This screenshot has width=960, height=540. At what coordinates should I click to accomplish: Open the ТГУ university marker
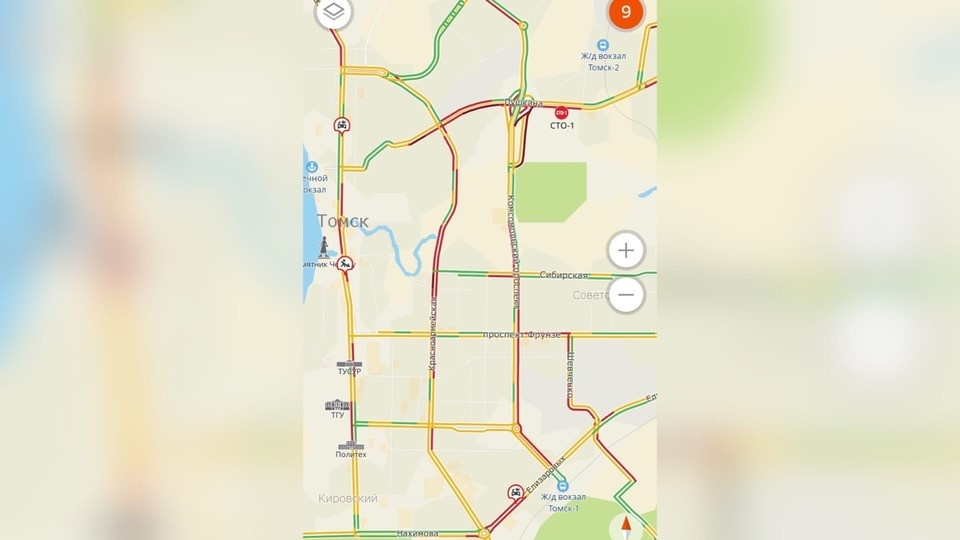338,405
